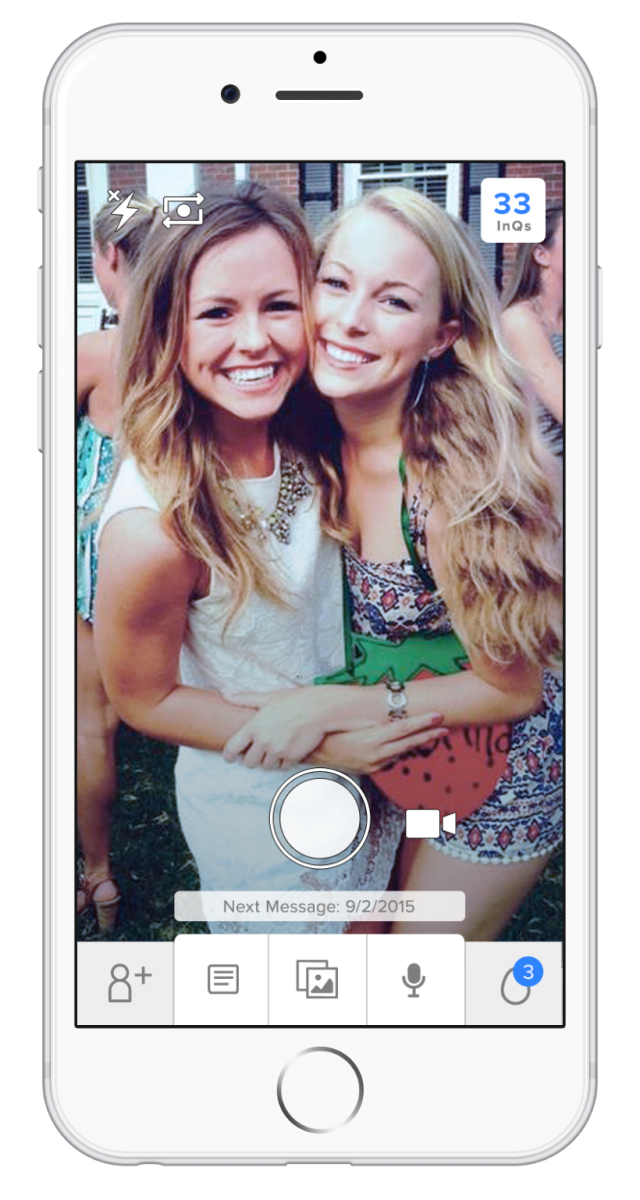Switch to video recording mode

430,824
